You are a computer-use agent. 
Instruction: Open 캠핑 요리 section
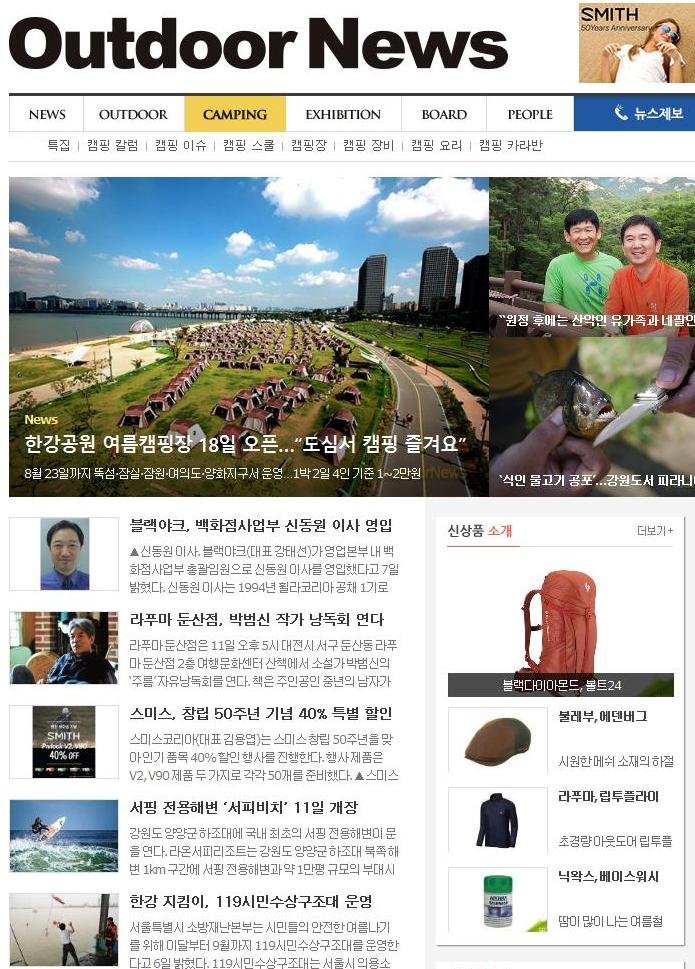[x=436, y=145]
